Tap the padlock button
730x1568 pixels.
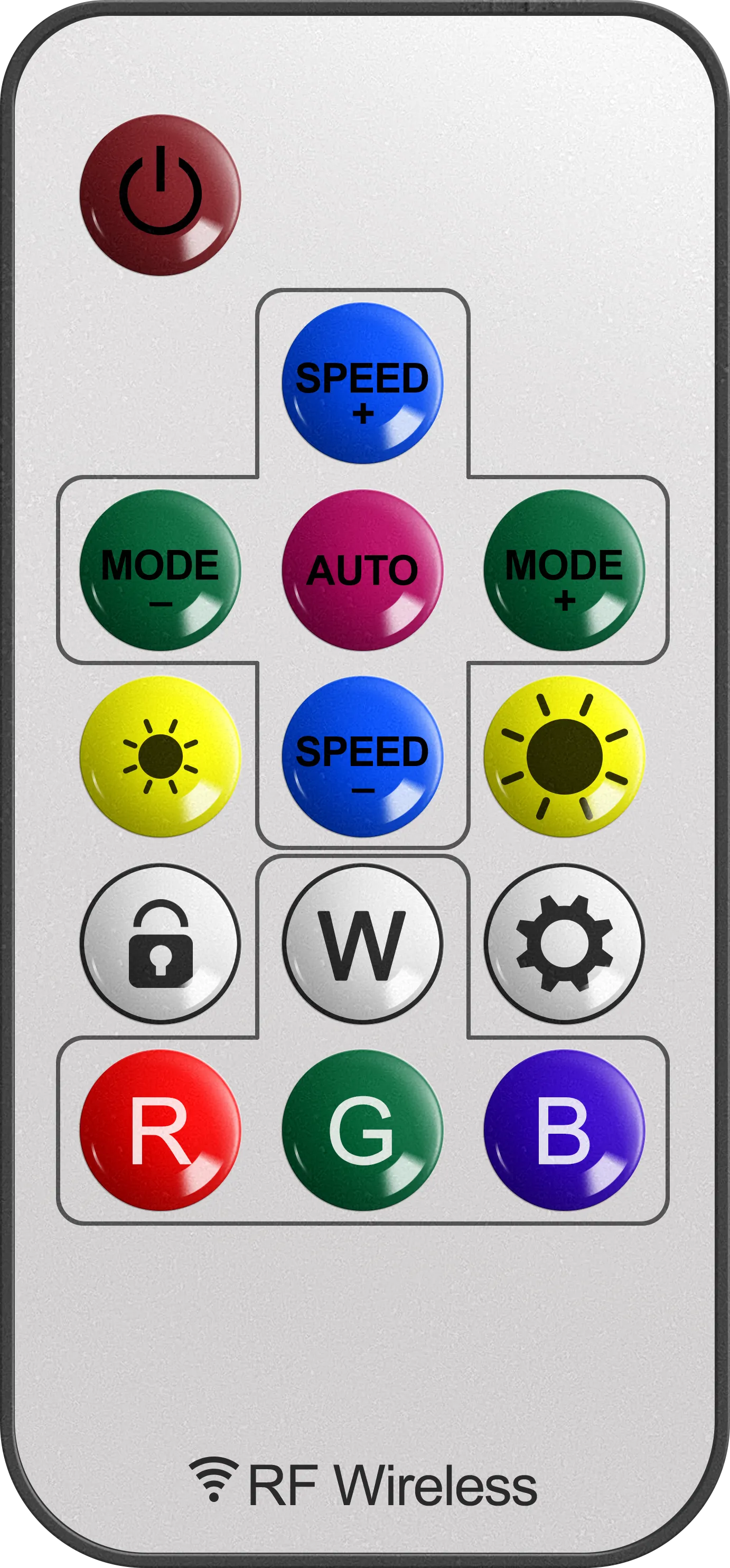[160, 944]
